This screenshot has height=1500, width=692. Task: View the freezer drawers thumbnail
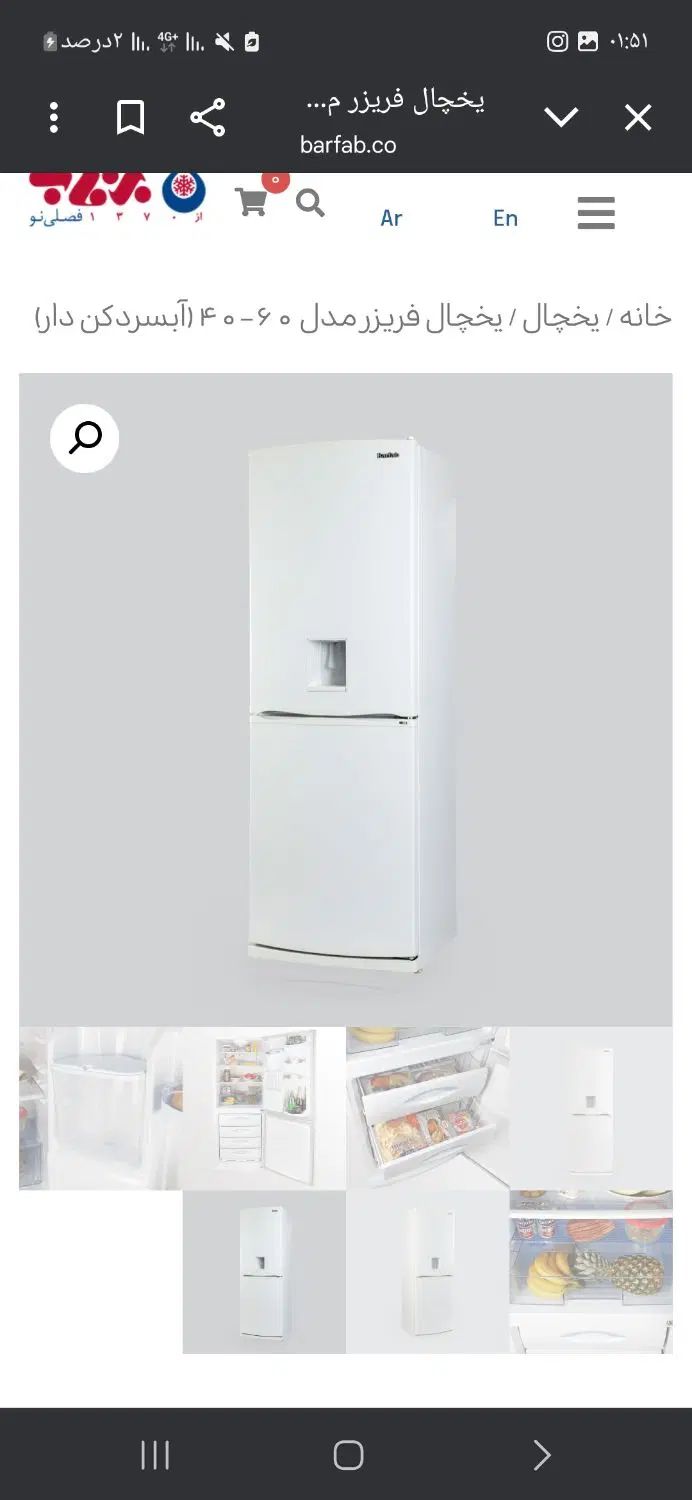pyautogui.click(x=428, y=1108)
